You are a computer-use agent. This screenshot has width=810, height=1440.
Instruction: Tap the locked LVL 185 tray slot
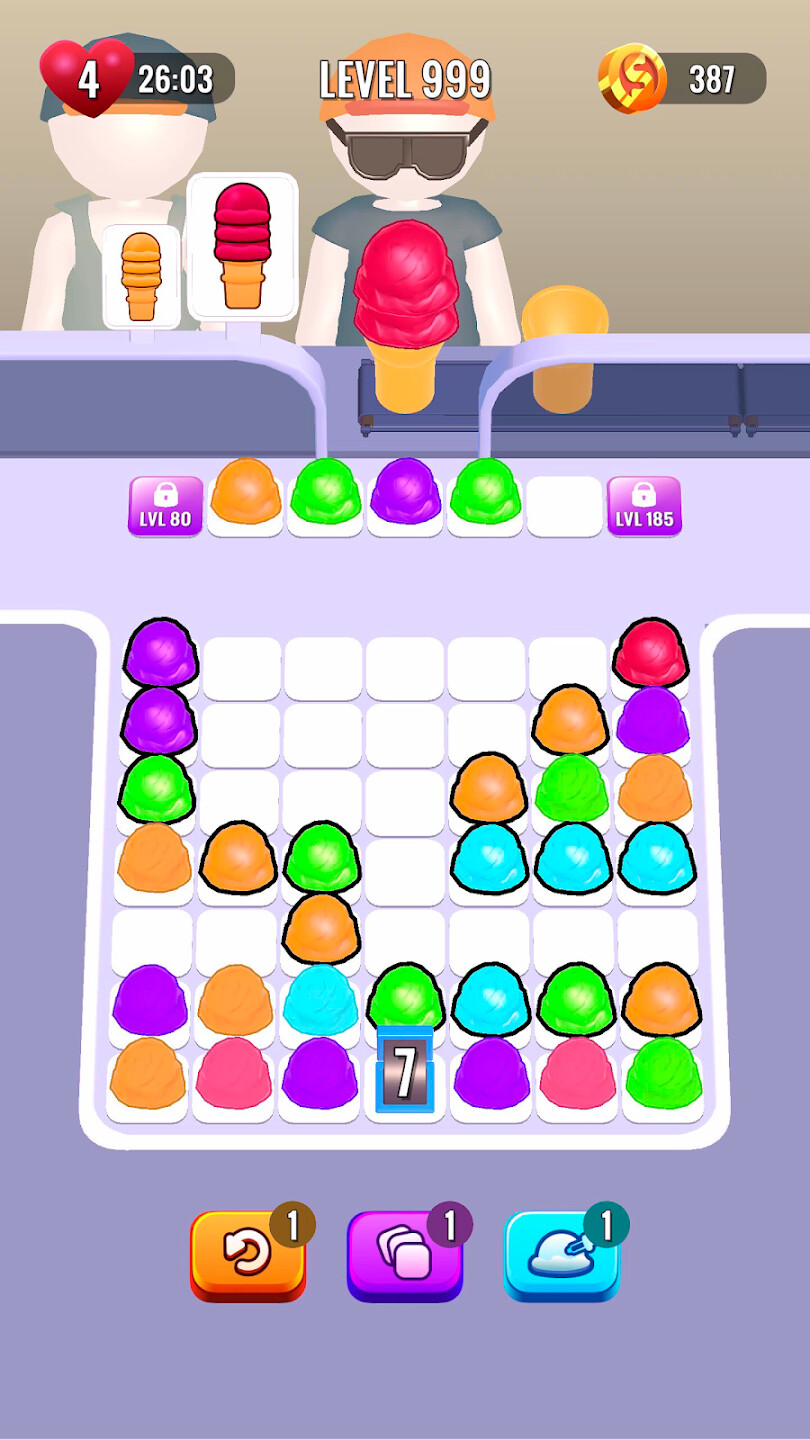(x=644, y=505)
